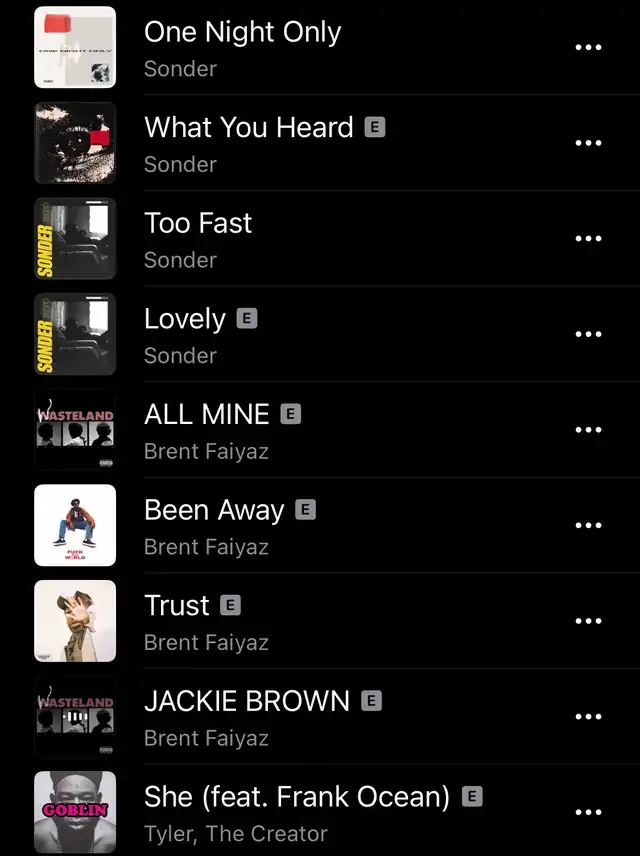Open the overflow menu for Trust

pyautogui.click(x=589, y=621)
